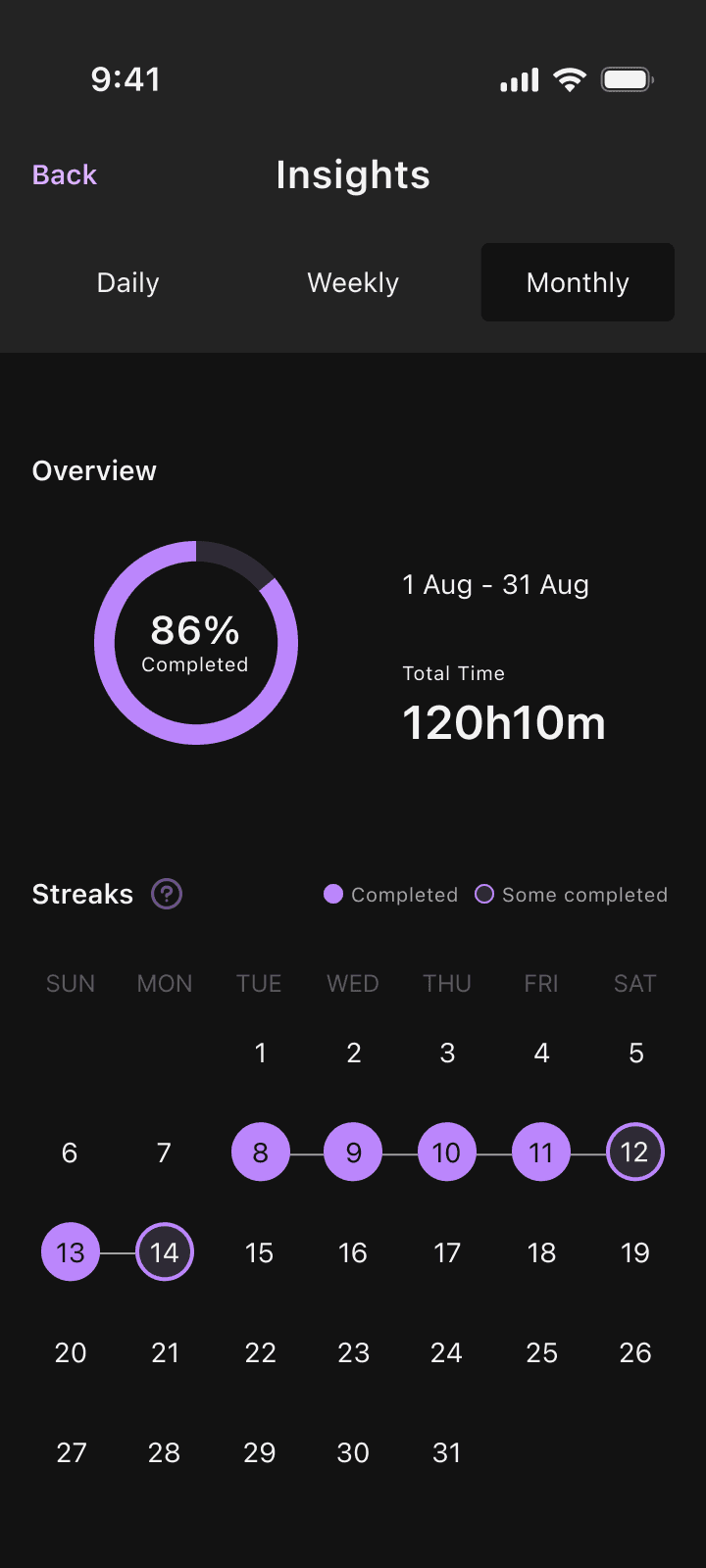706x1568 pixels.
Task: Select August 31 on the calendar
Action: click(x=447, y=1452)
